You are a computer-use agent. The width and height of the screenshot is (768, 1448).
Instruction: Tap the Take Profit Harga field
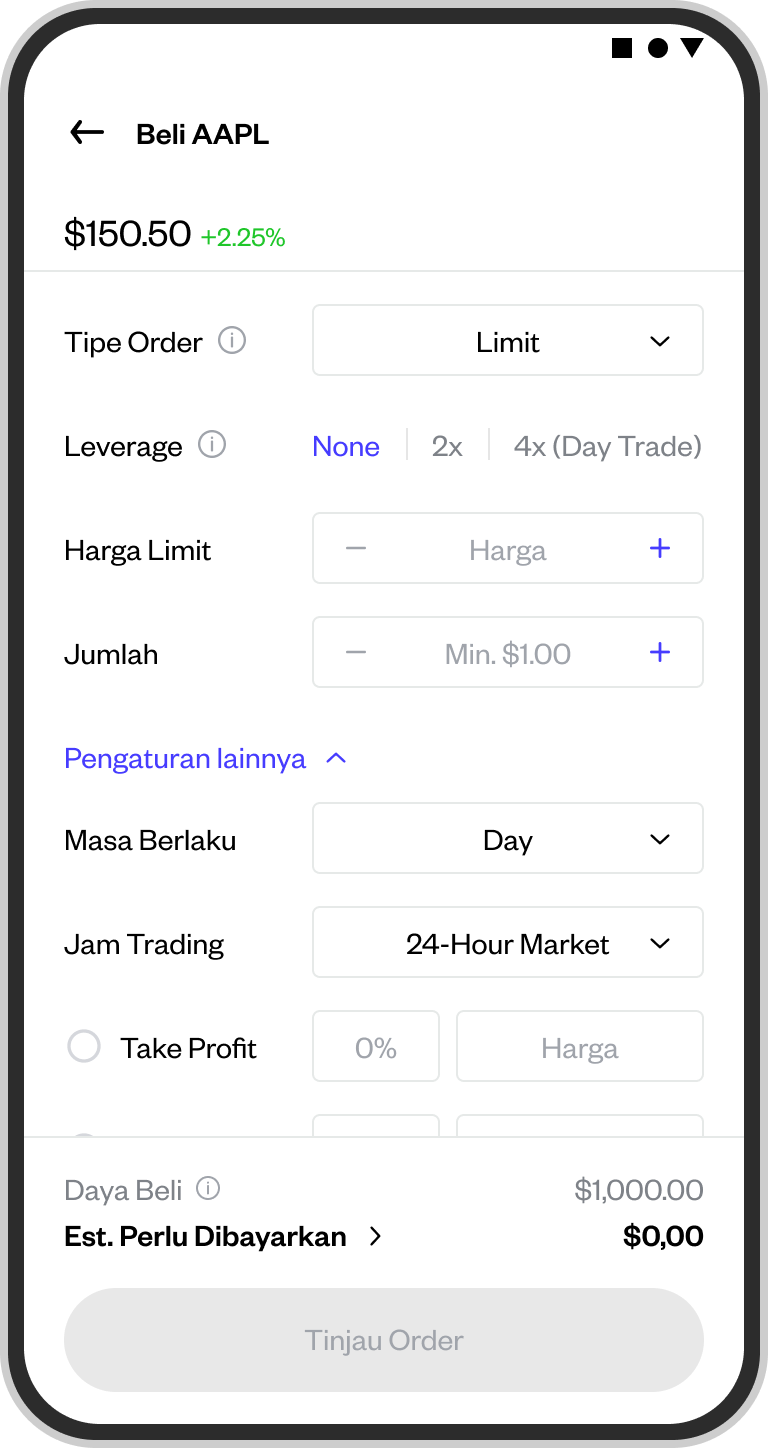[x=580, y=1047]
